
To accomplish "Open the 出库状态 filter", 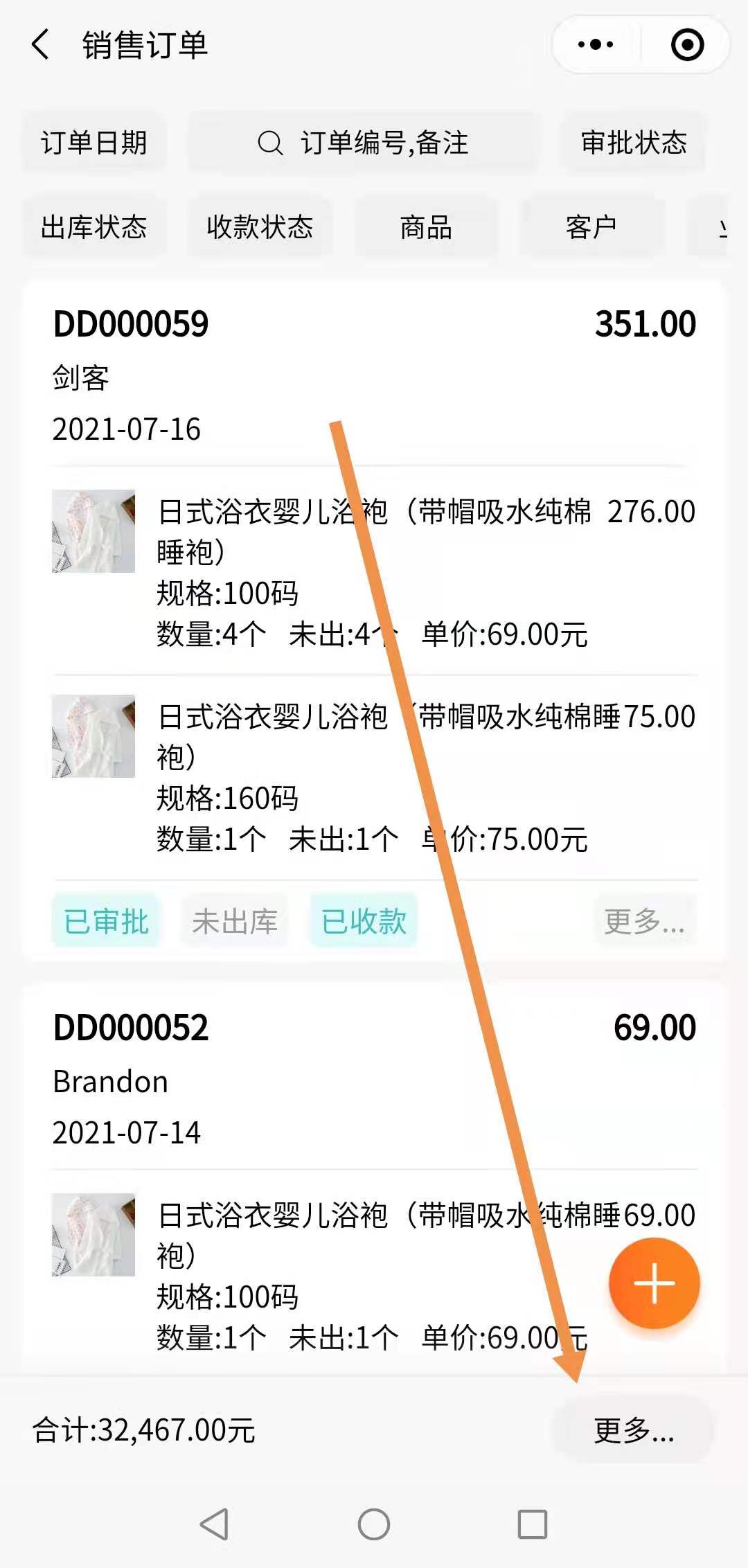I will [x=94, y=227].
